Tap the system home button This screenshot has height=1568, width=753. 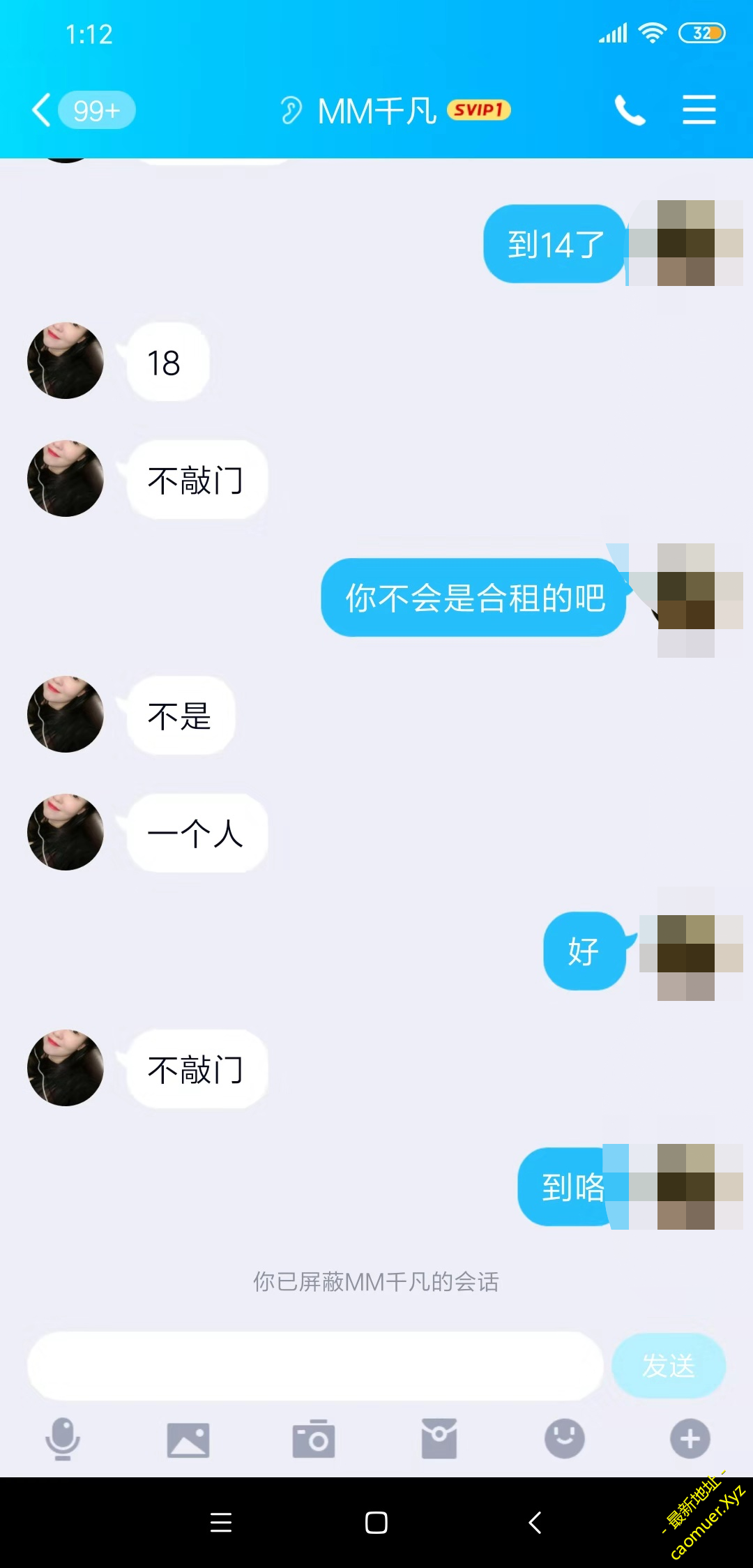pos(376,1523)
